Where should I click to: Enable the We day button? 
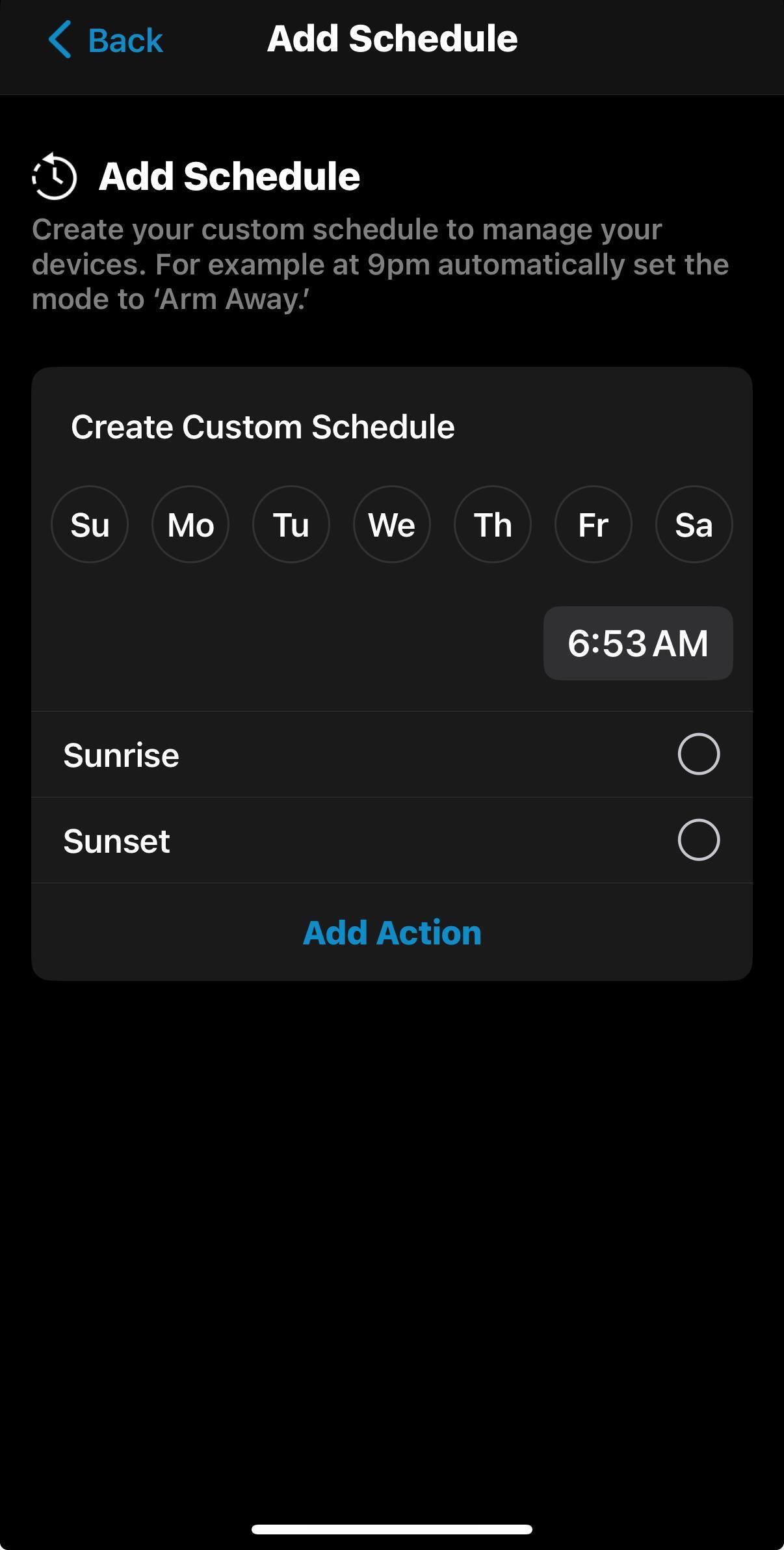click(x=392, y=524)
